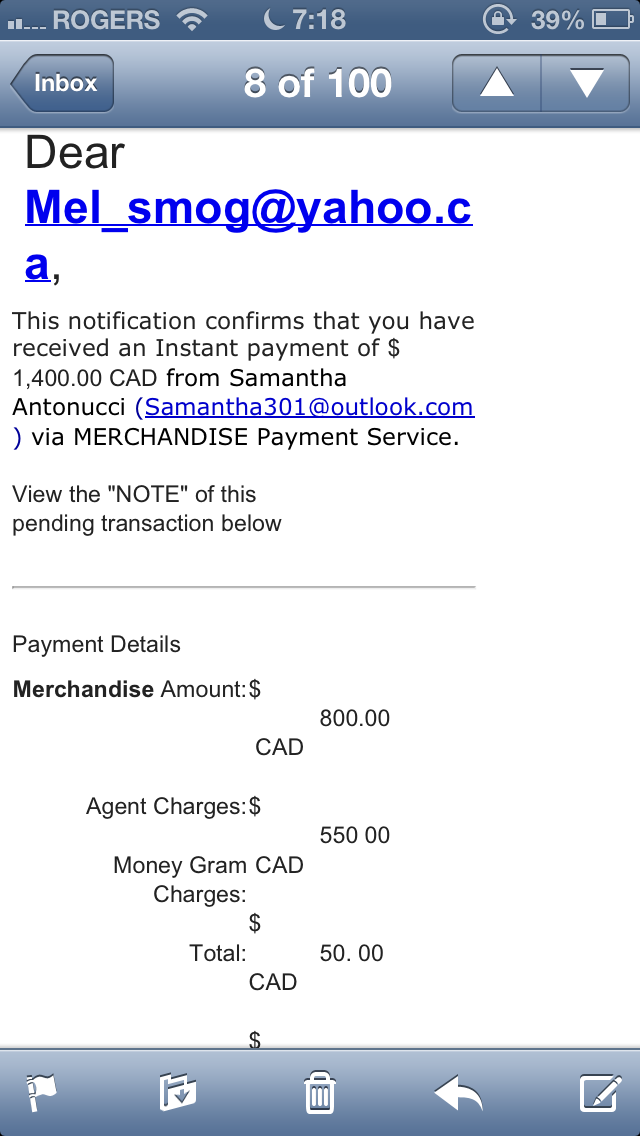Flag this message
The image size is (640, 1136).
[x=42, y=1092]
